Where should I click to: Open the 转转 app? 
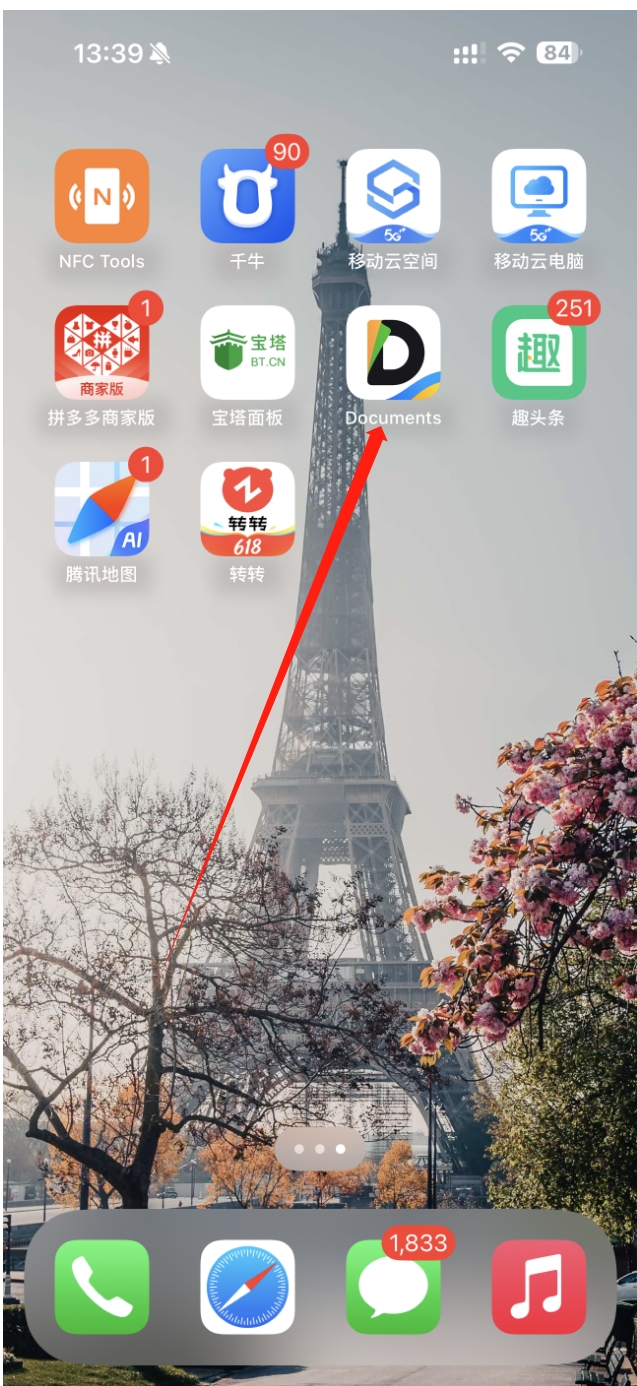[x=247, y=508]
